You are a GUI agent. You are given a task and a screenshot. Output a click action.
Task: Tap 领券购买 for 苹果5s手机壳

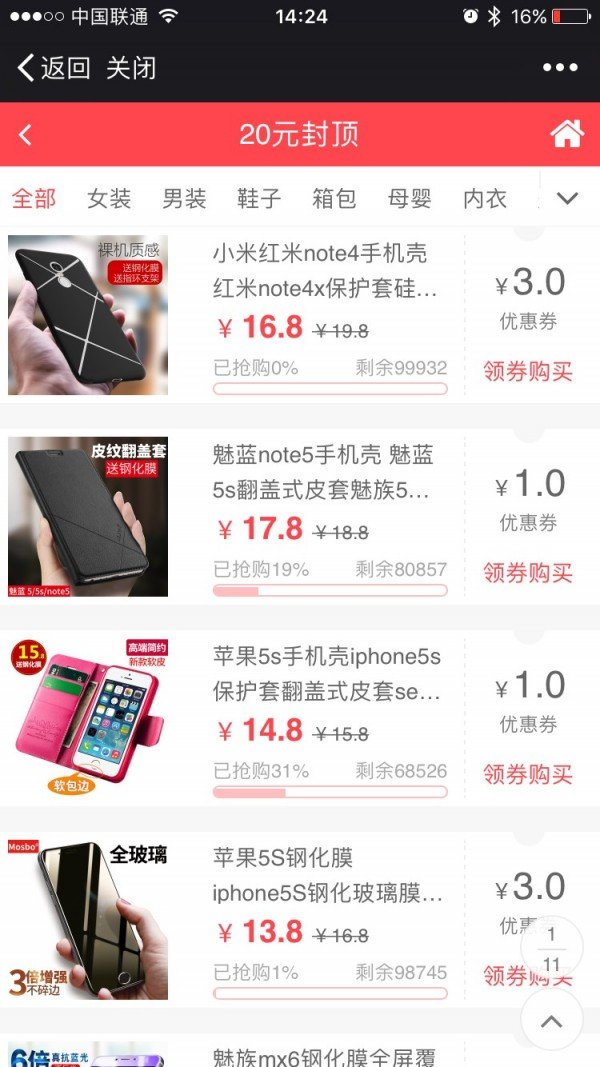(528, 774)
